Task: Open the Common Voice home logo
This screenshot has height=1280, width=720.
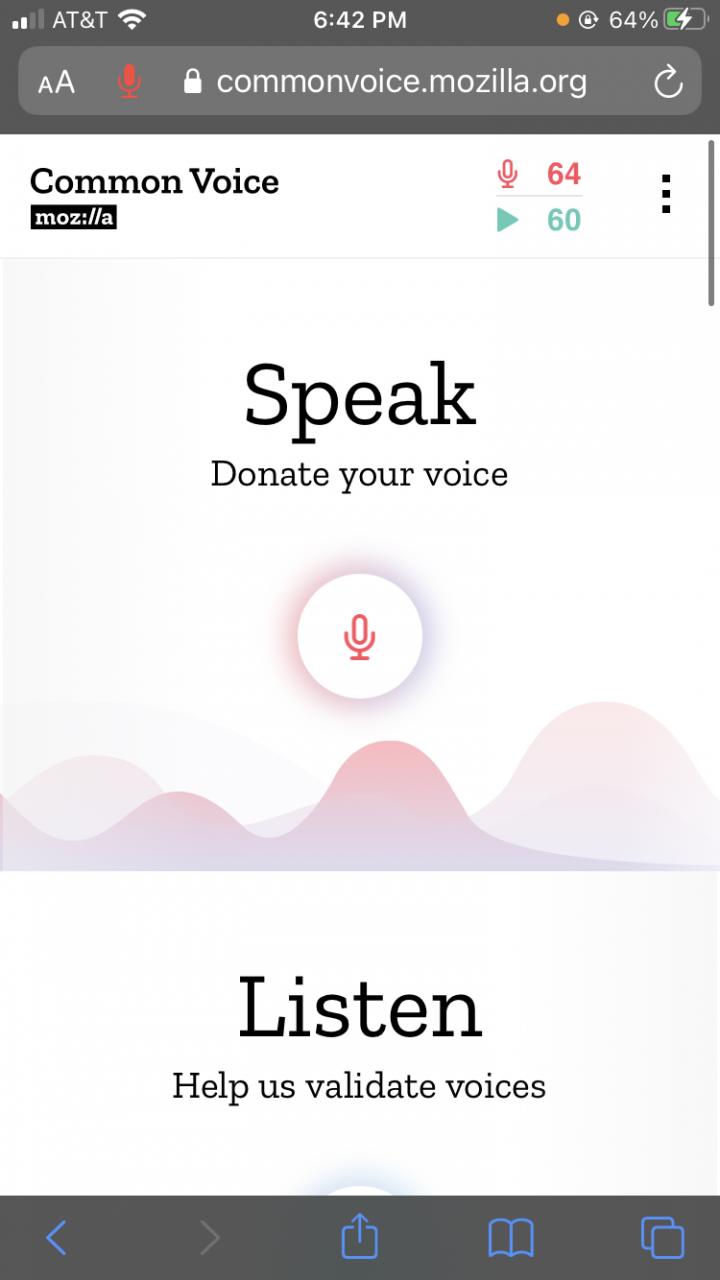Action: tap(154, 196)
